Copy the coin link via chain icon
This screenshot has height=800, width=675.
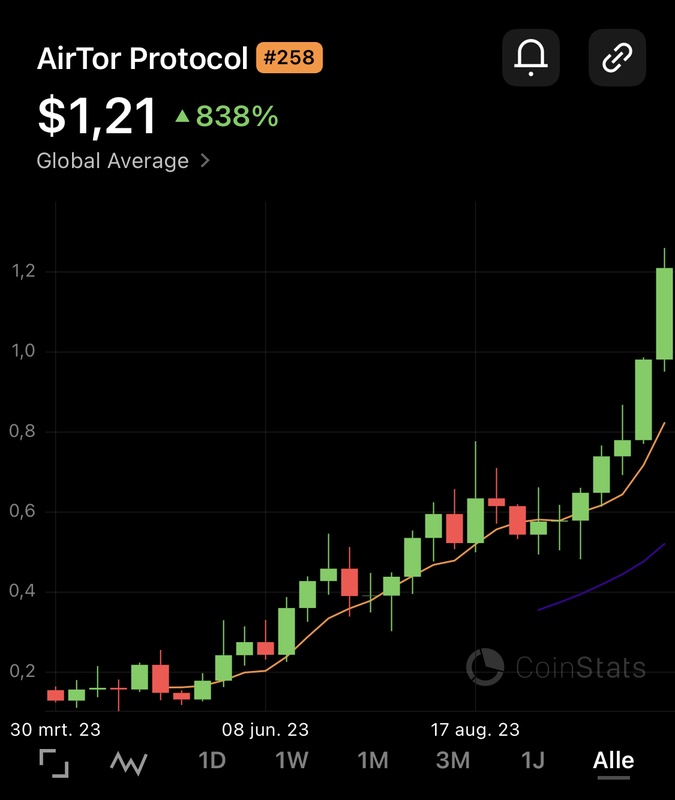pos(617,58)
